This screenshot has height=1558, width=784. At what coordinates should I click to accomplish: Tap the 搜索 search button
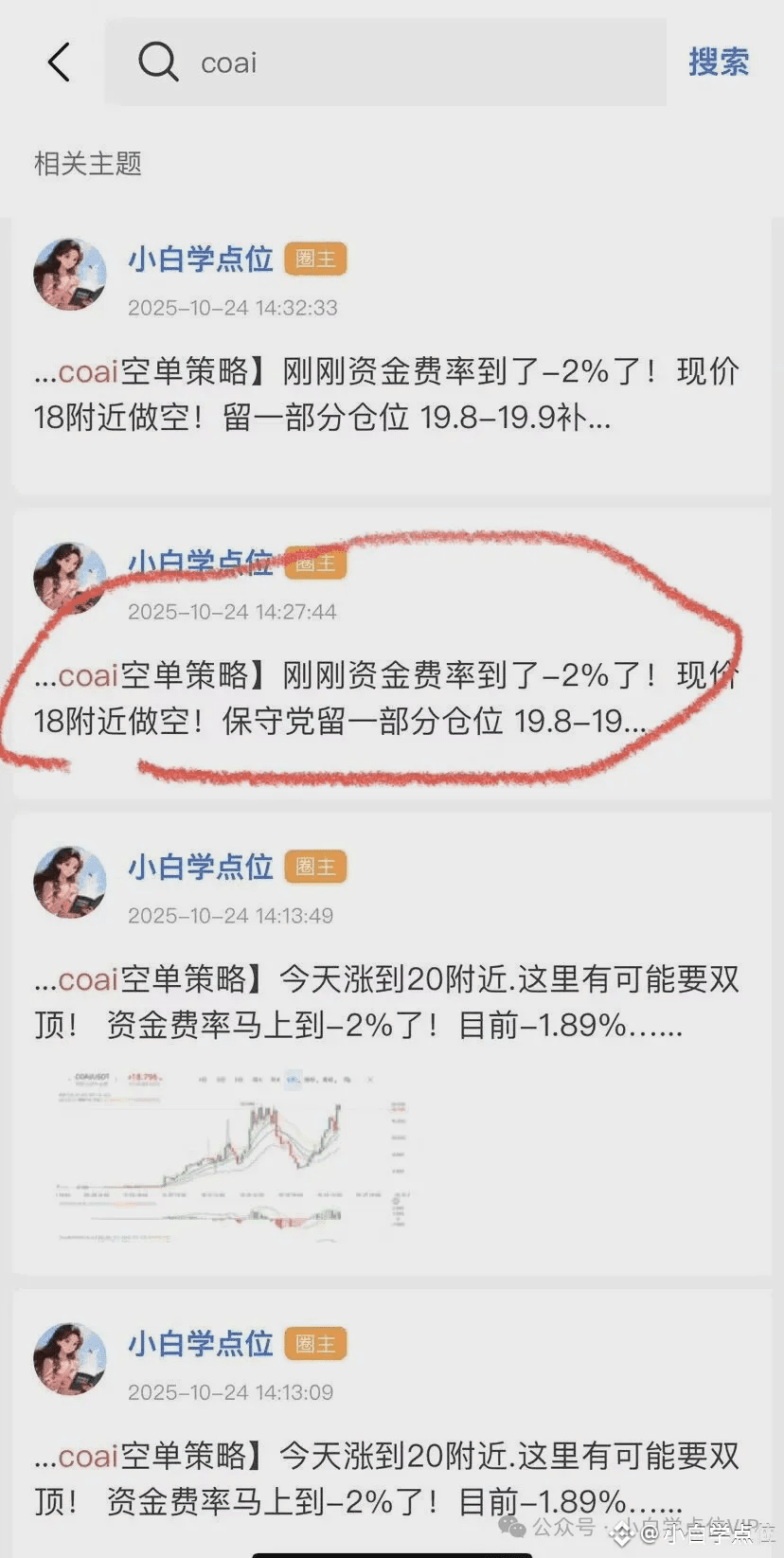pos(719,63)
